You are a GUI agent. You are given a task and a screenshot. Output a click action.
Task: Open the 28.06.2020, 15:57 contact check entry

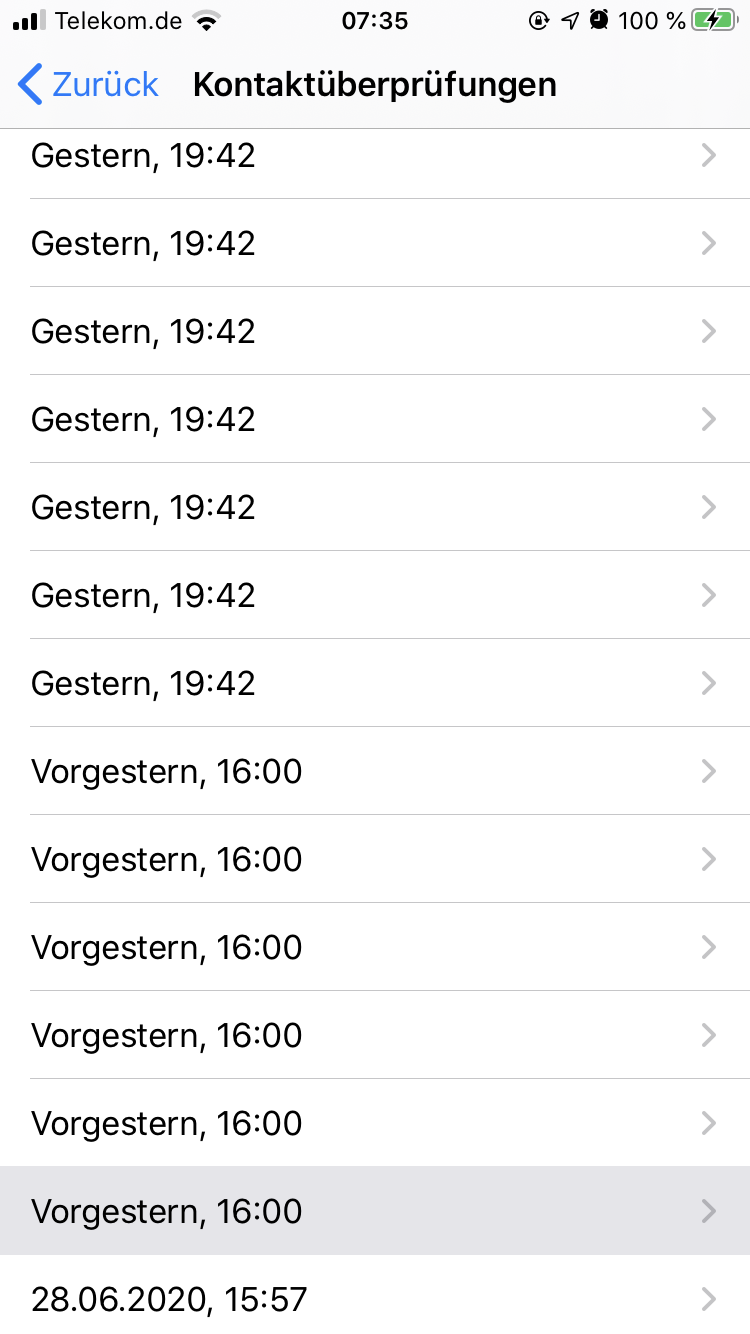click(x=374, y=1298)
